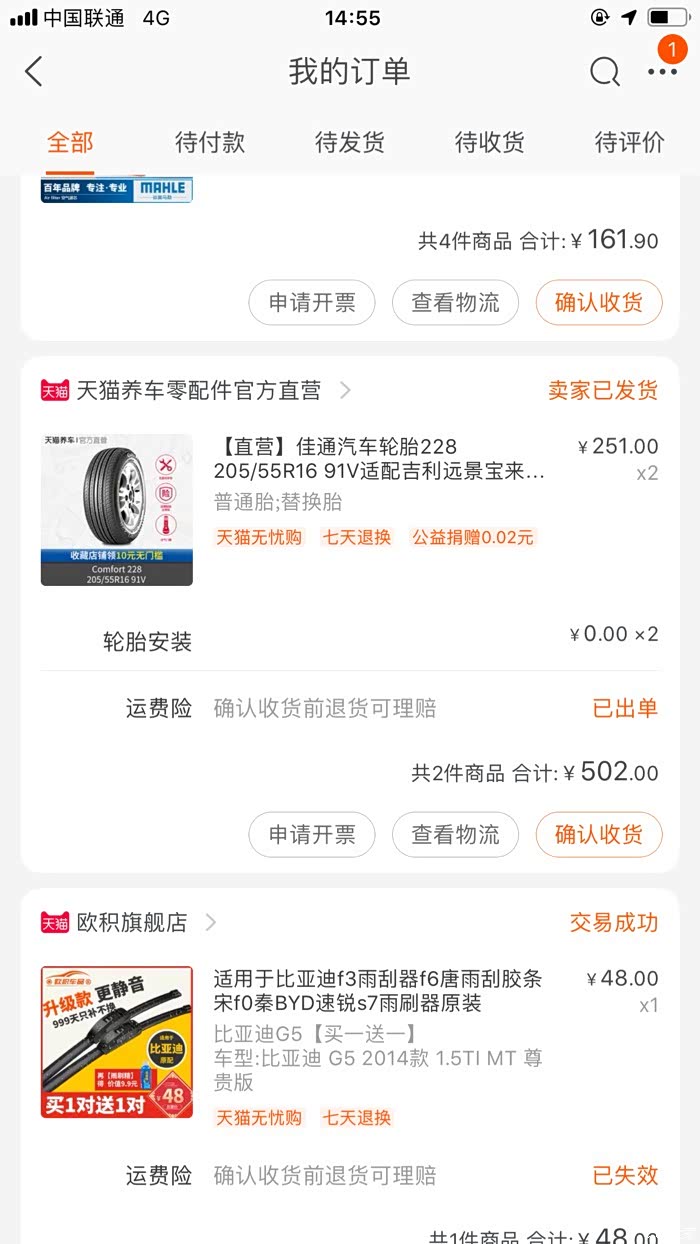The image size is (700, 1244).
Task: Request invoice for the ¥502.00 tire order
Action: (x=312, y=834)
